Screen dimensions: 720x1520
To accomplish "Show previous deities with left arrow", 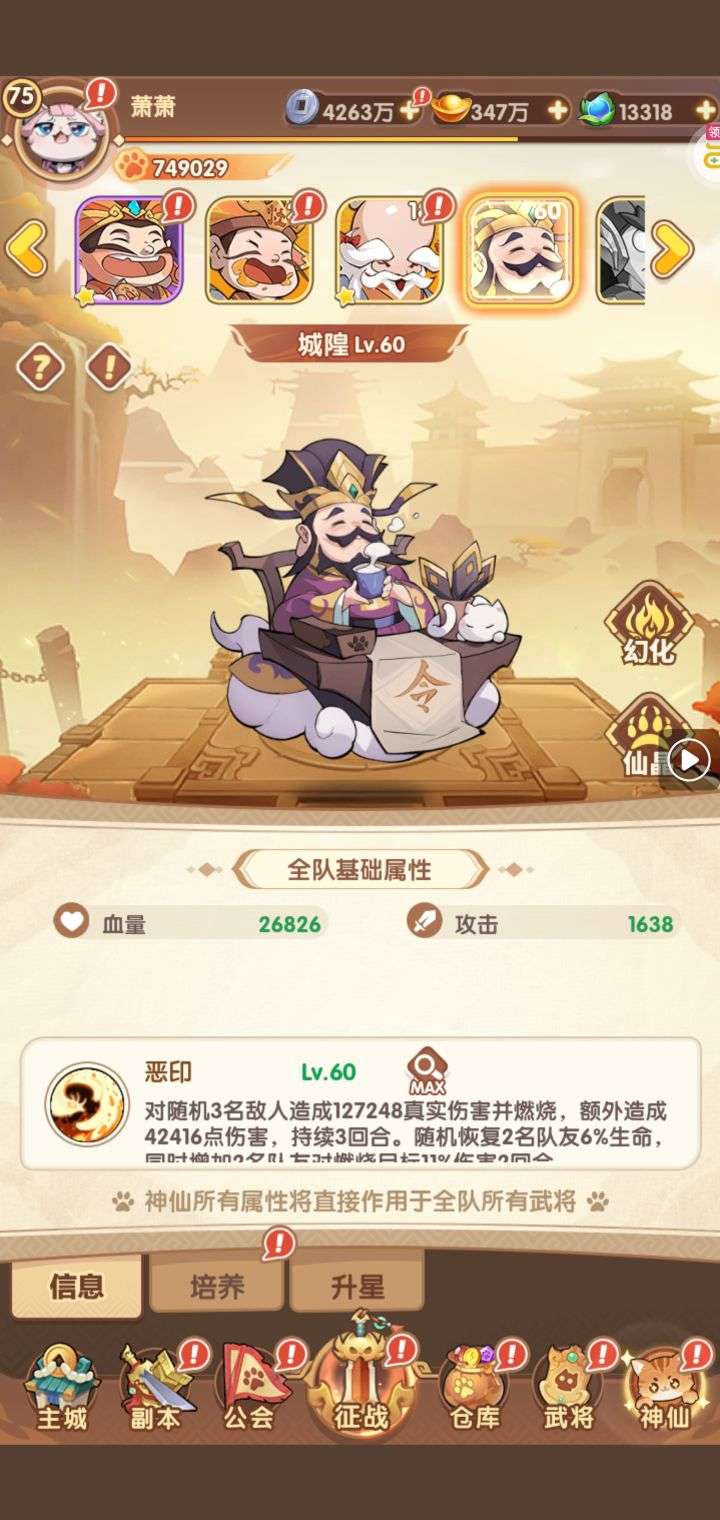I will tap(27, 250).
